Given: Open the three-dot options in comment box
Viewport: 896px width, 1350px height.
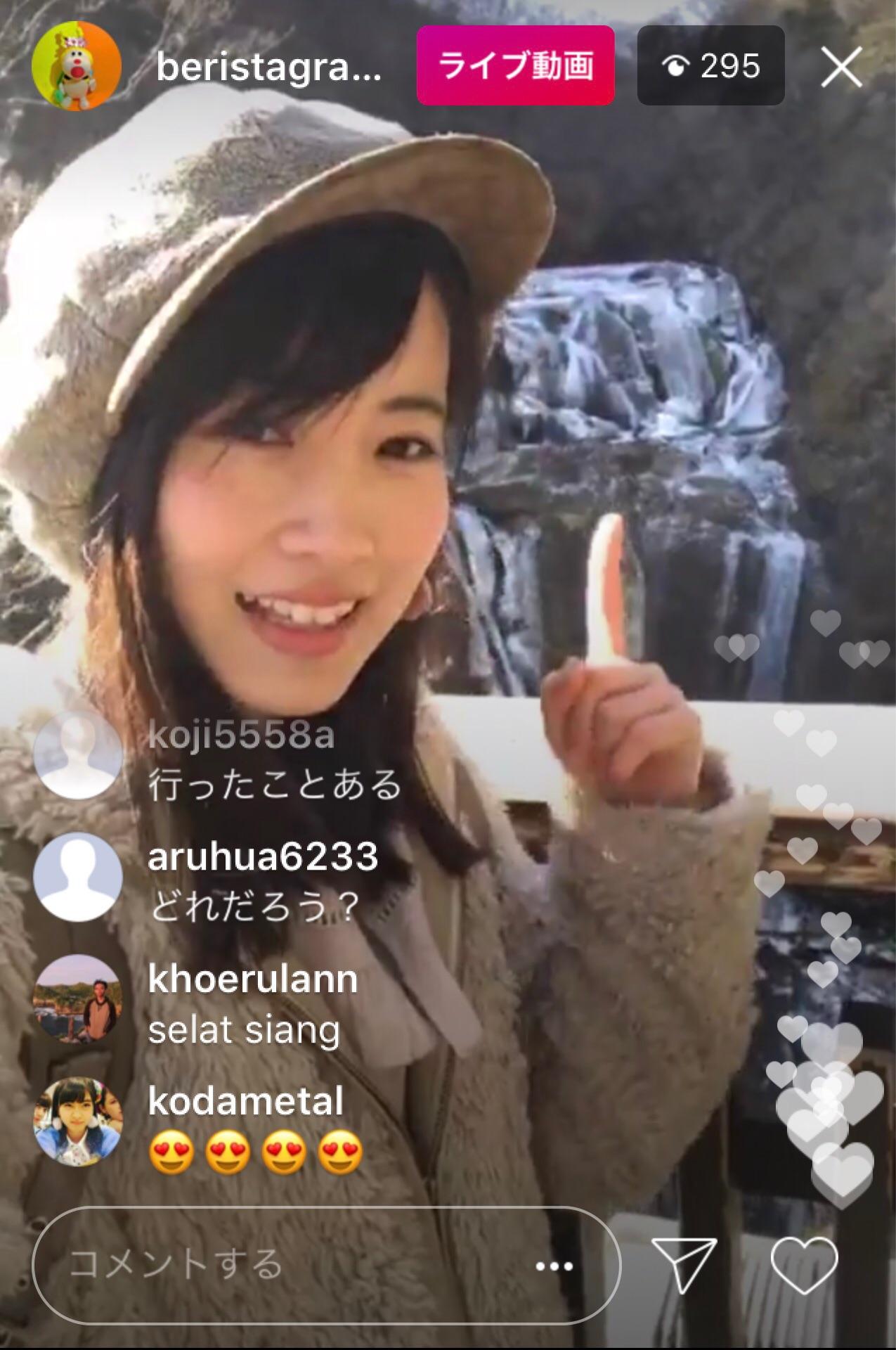Looking at the screenshot, I should click(554, 1266).
